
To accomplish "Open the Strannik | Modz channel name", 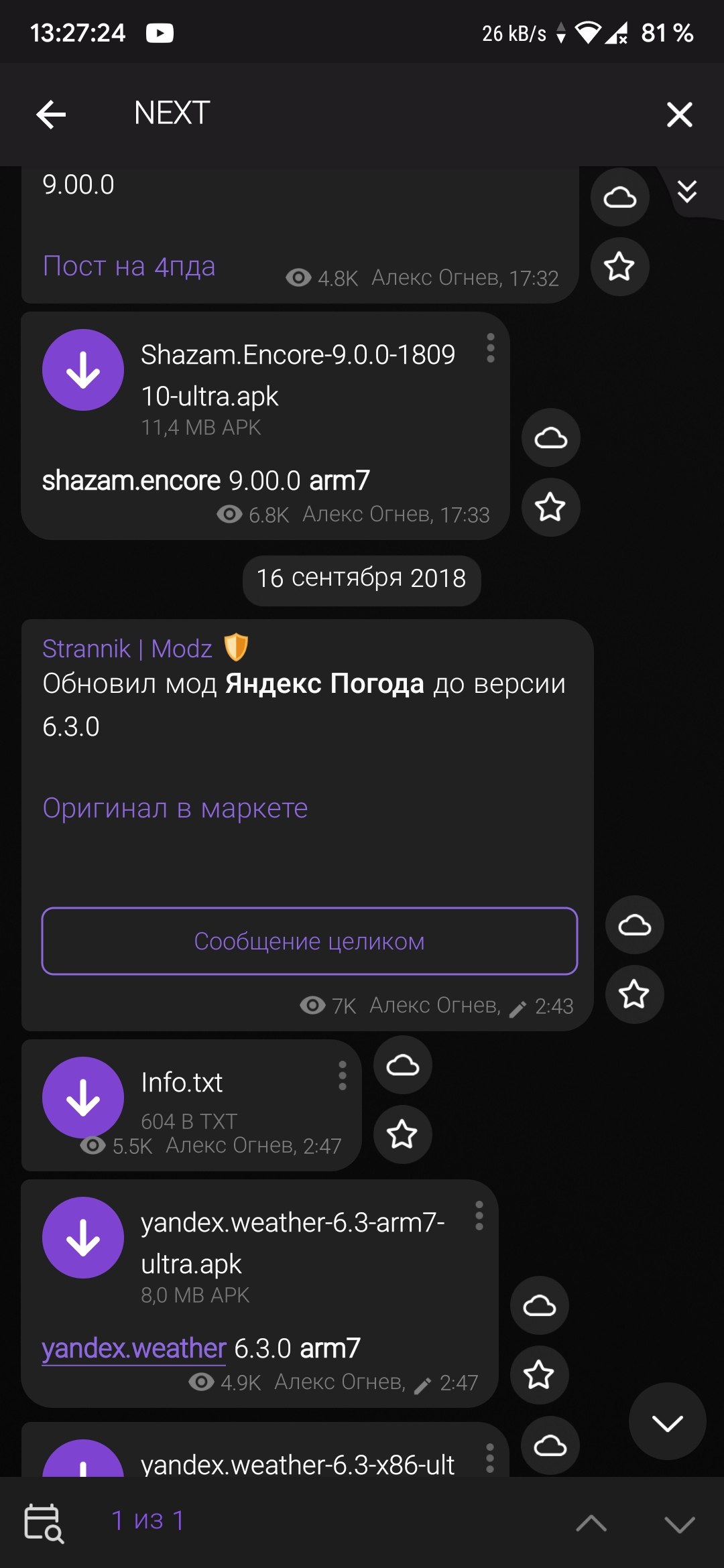I will (x=127, y=649).
